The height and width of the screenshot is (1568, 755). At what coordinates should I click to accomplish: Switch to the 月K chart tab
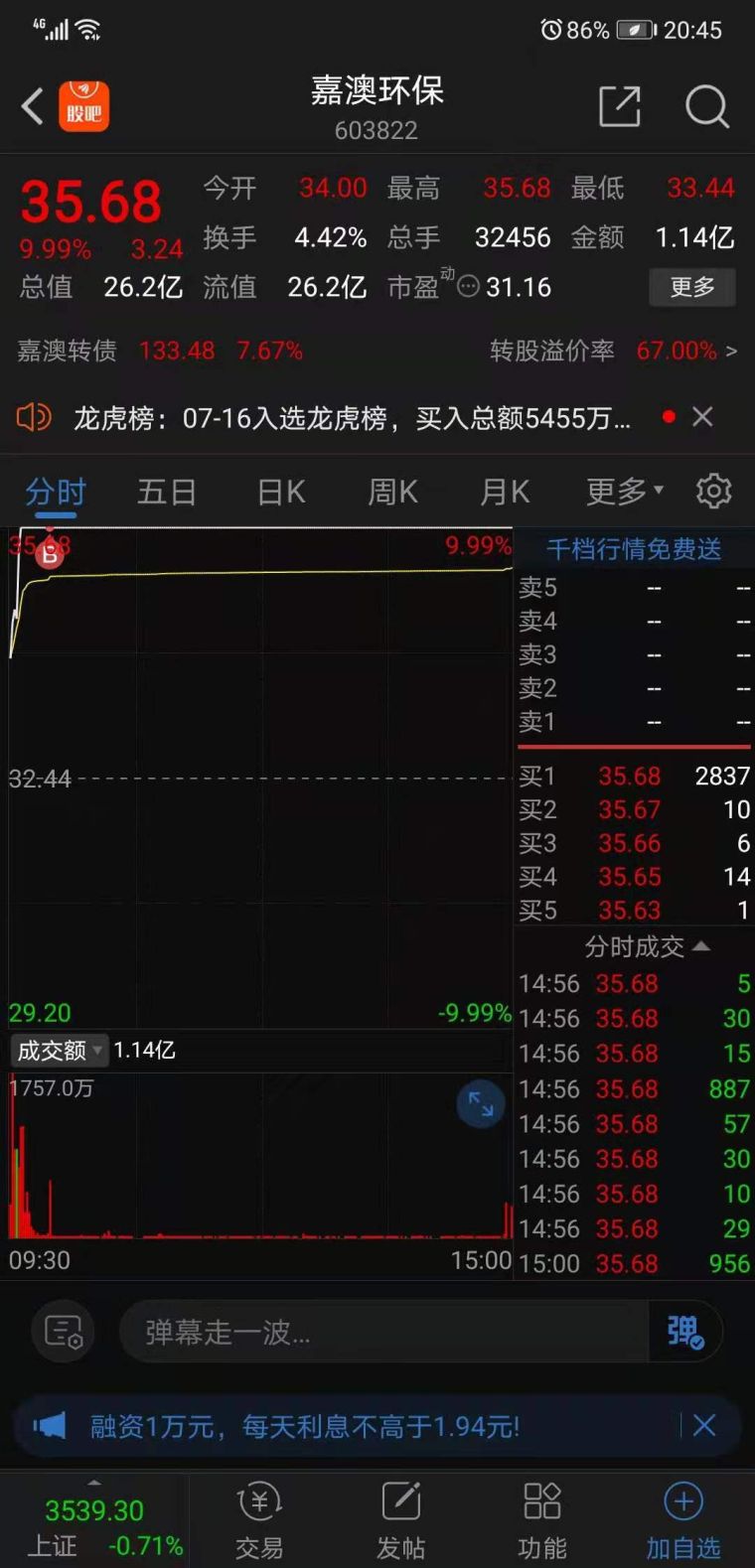coord(506,492)
